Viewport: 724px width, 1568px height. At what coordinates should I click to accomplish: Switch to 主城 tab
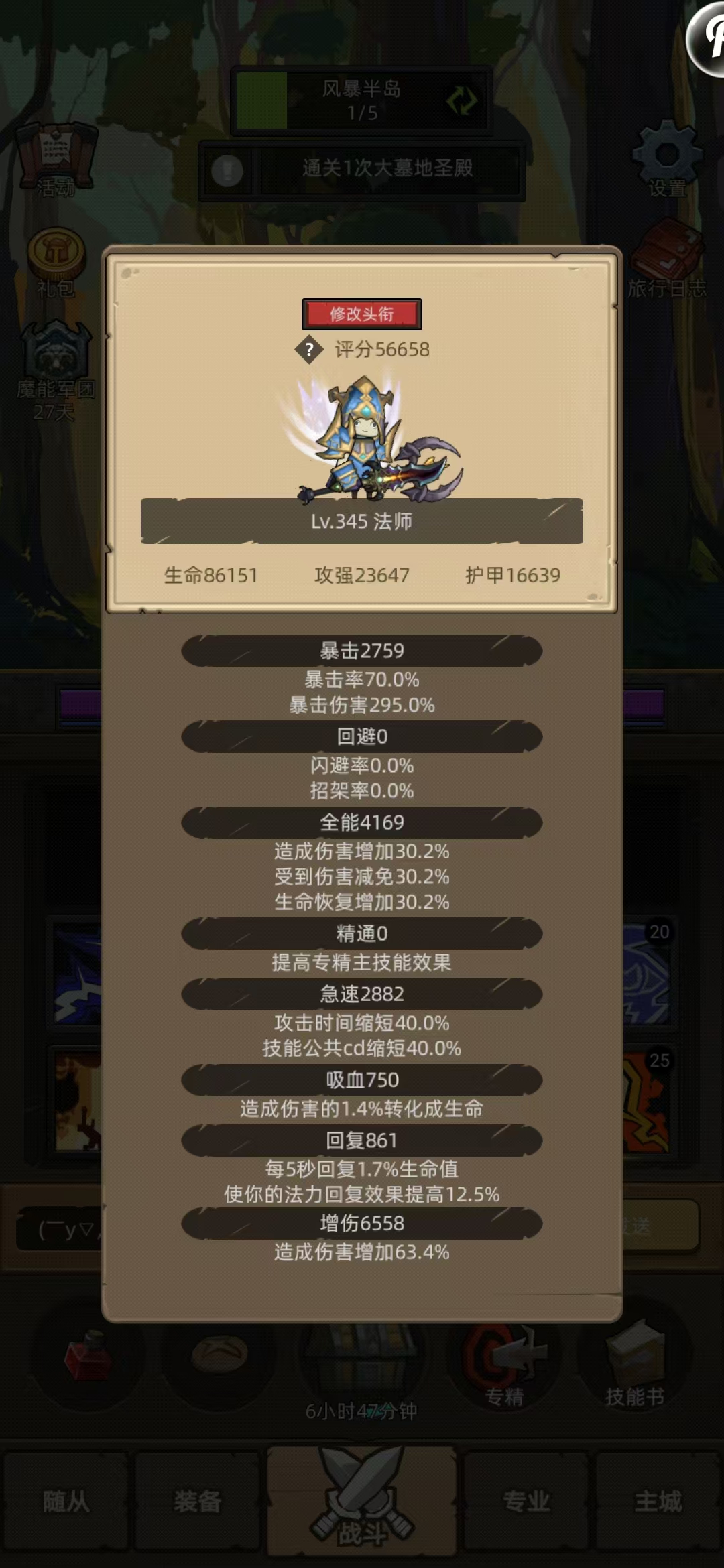[658, 1502]
